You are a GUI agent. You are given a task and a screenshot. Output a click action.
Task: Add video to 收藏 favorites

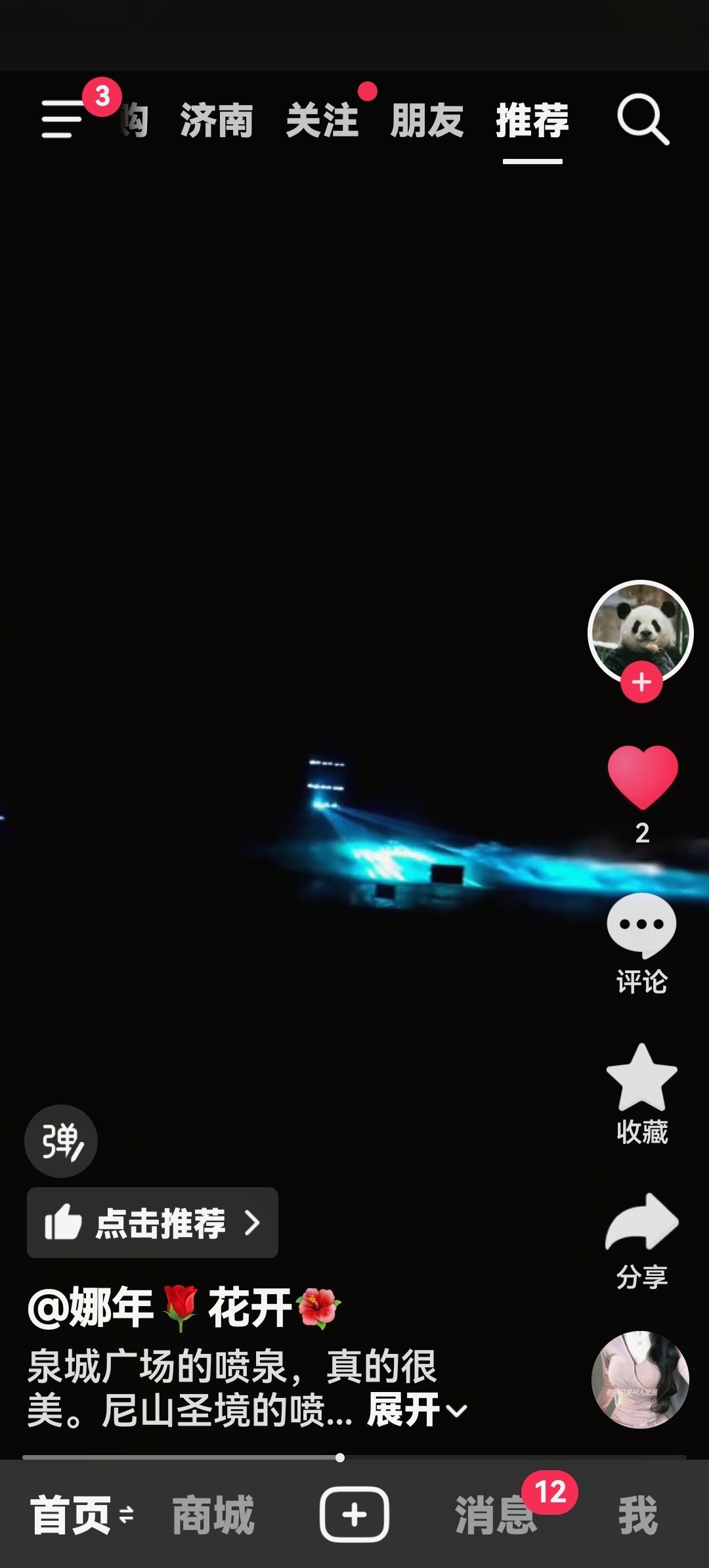641,1078
